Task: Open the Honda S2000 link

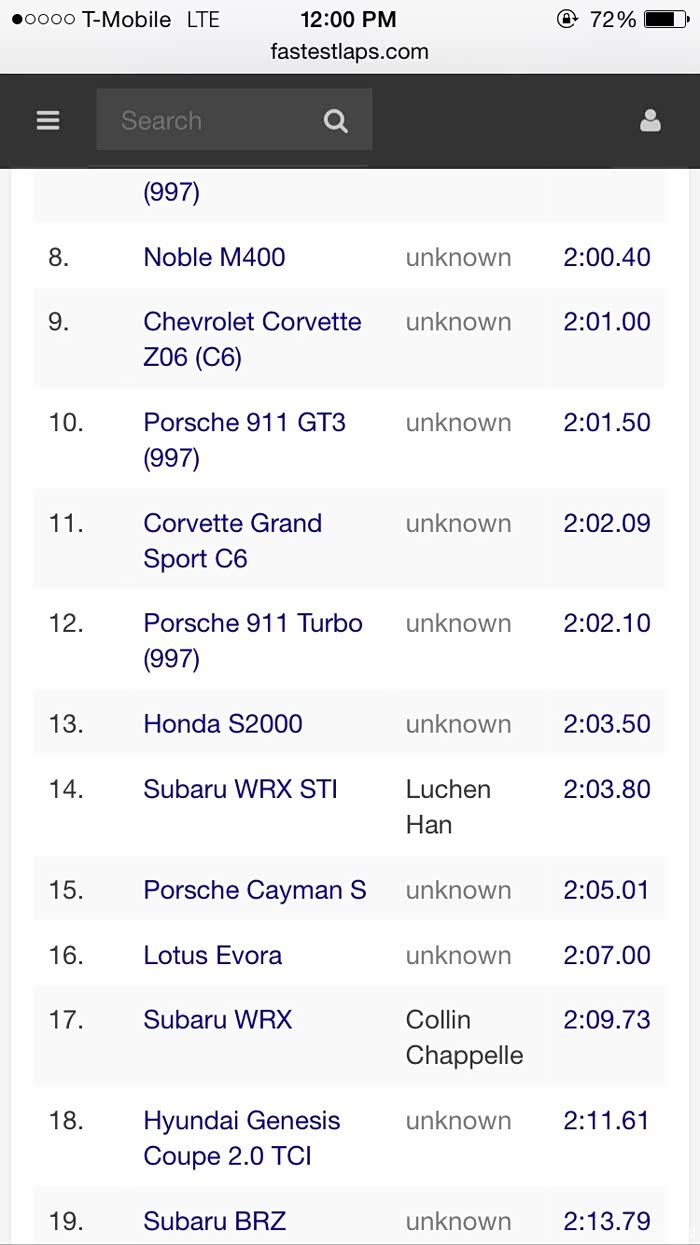Action: tap(223, 724)
